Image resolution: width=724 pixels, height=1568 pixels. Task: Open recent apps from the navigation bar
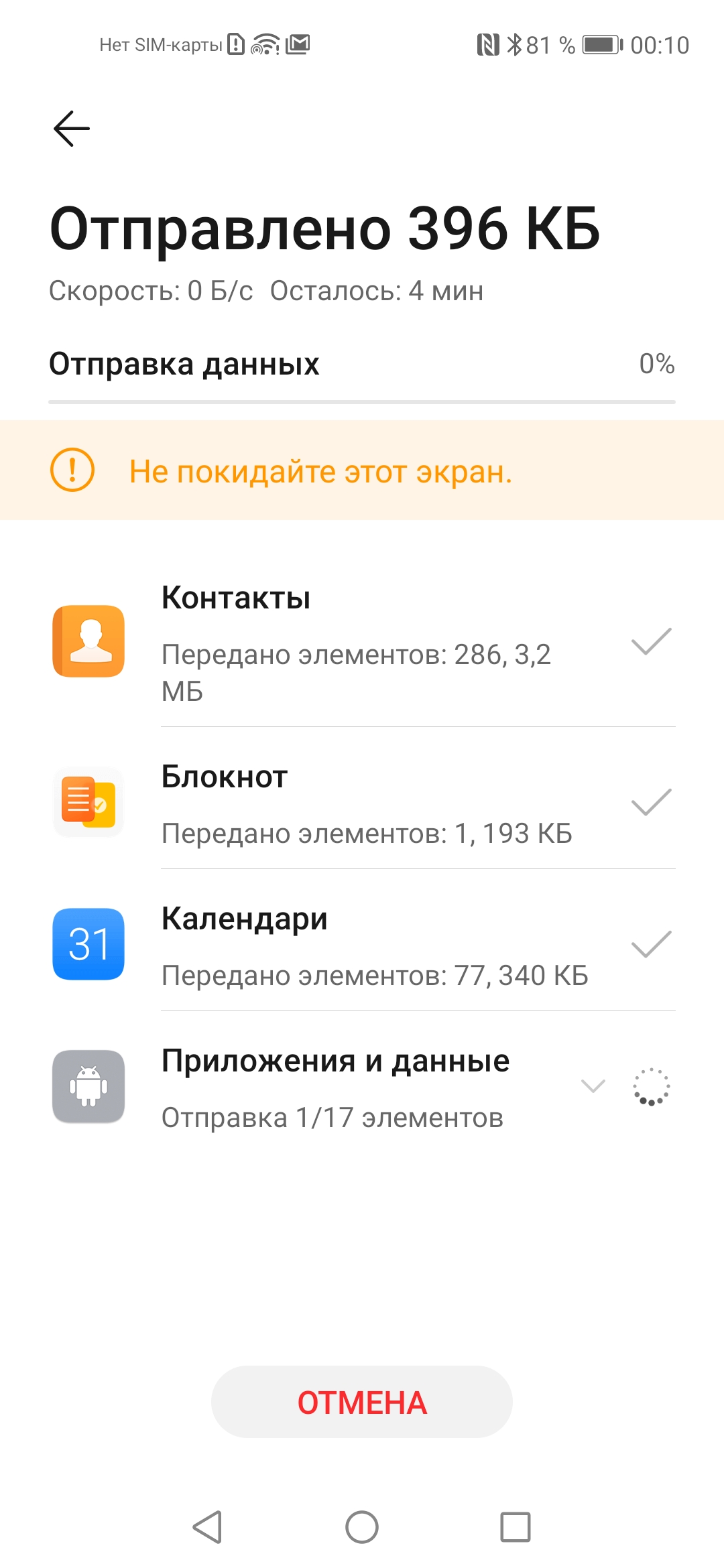(516, 1527)
